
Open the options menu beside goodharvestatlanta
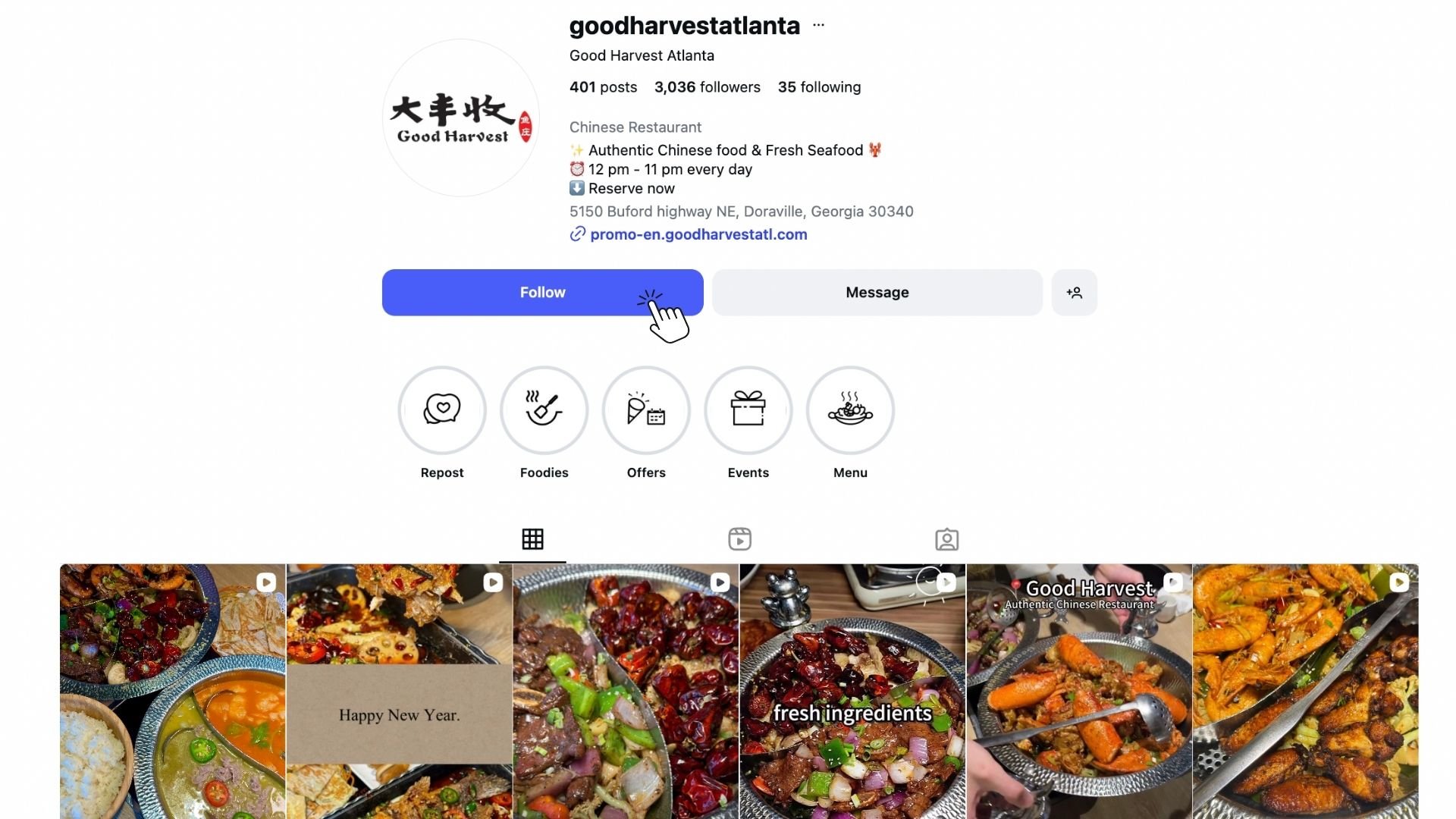pyautogui.click(x=818, y=25)
